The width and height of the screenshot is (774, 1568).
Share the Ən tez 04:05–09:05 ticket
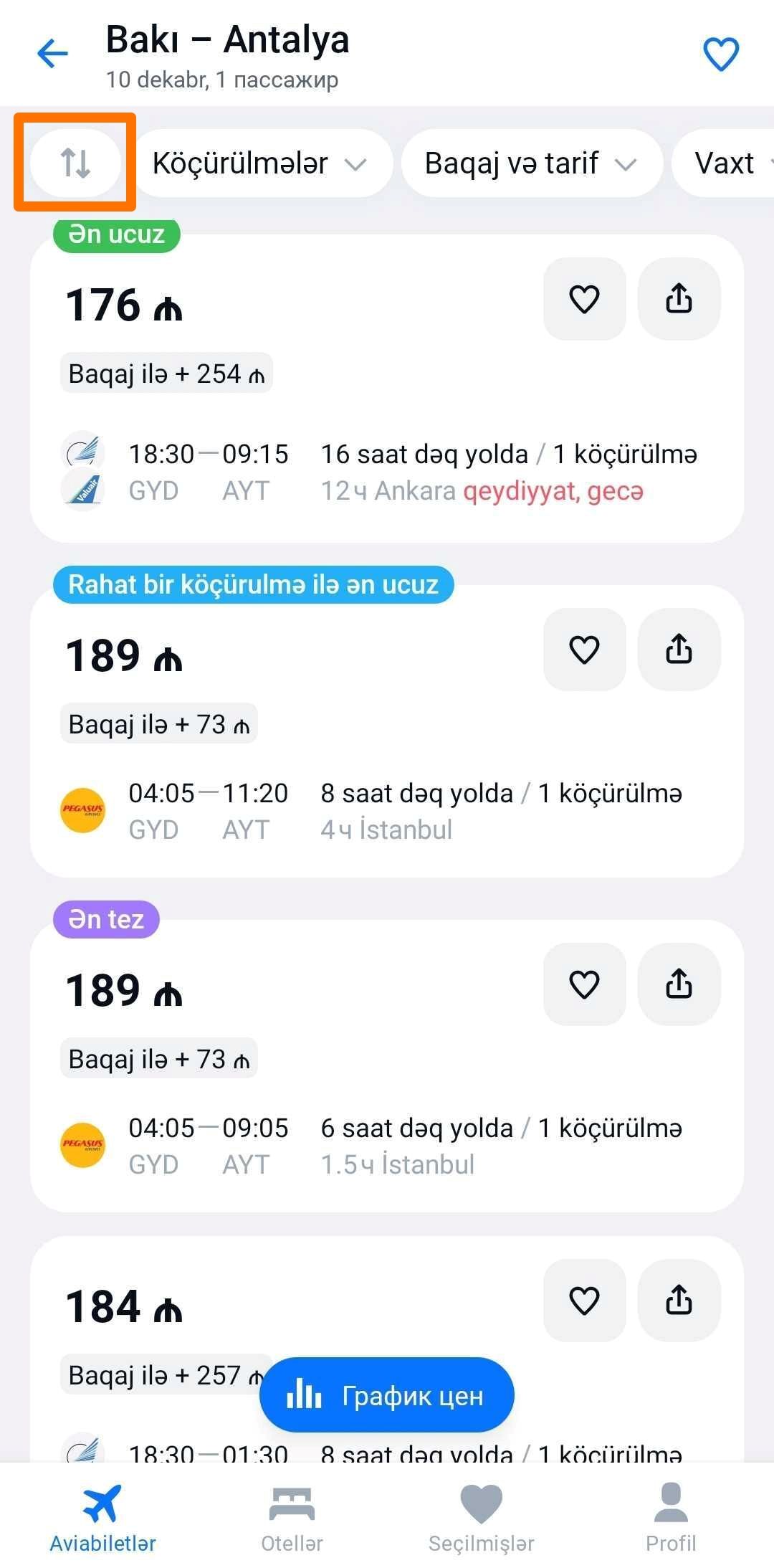point(679,984)
